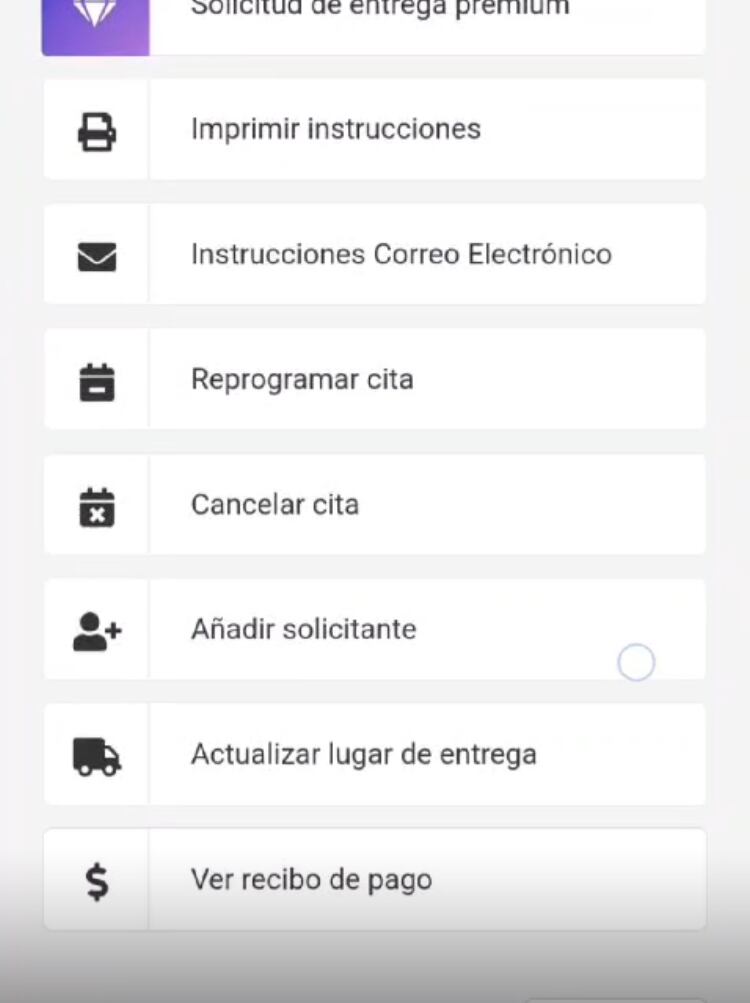Click the envelope email instructions icon
Screen dimensions: 750x1003
coord(95,253)
